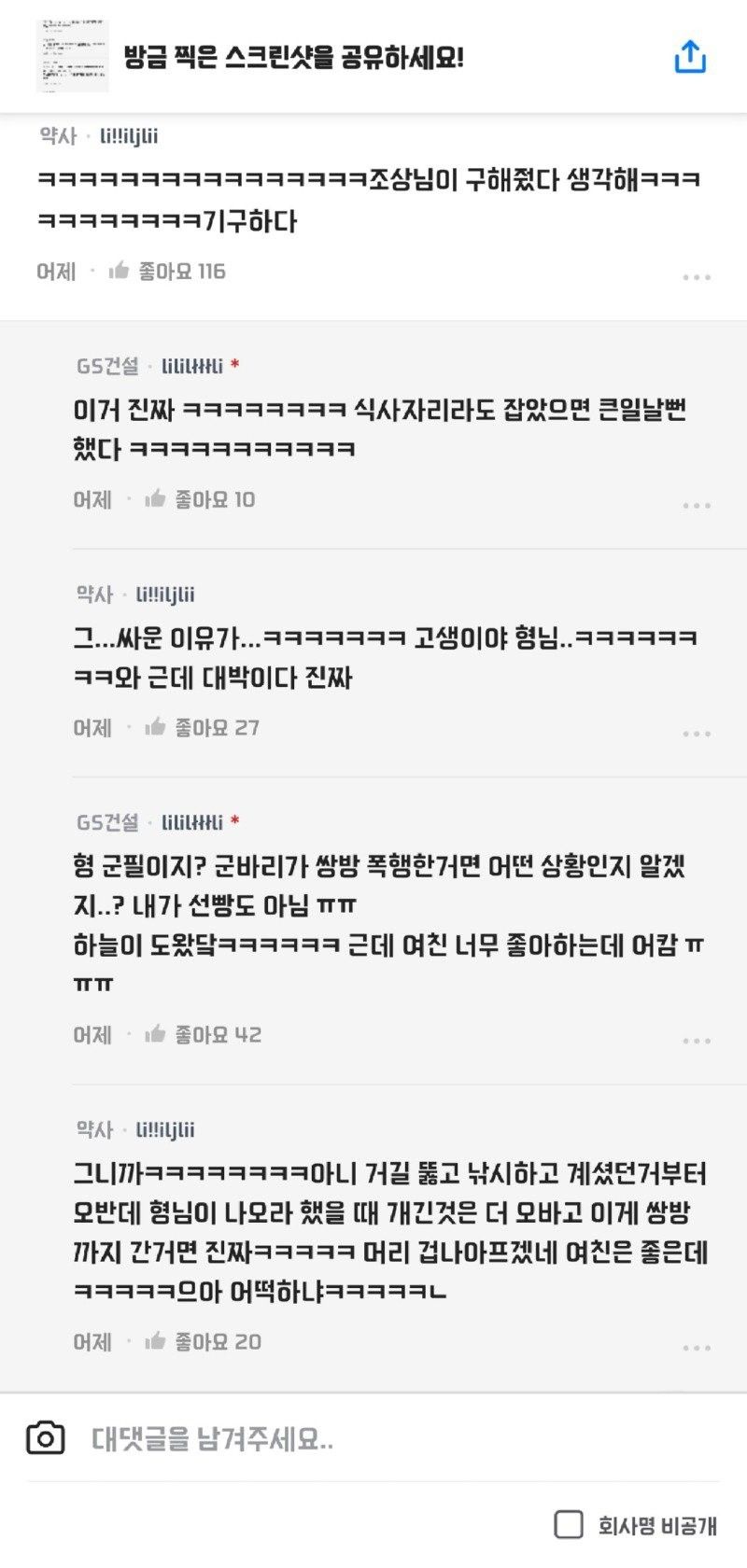Screen dimensions: 747x1568
Task: Like the reply with 42 likes
Action: (x=155, y=1034)
